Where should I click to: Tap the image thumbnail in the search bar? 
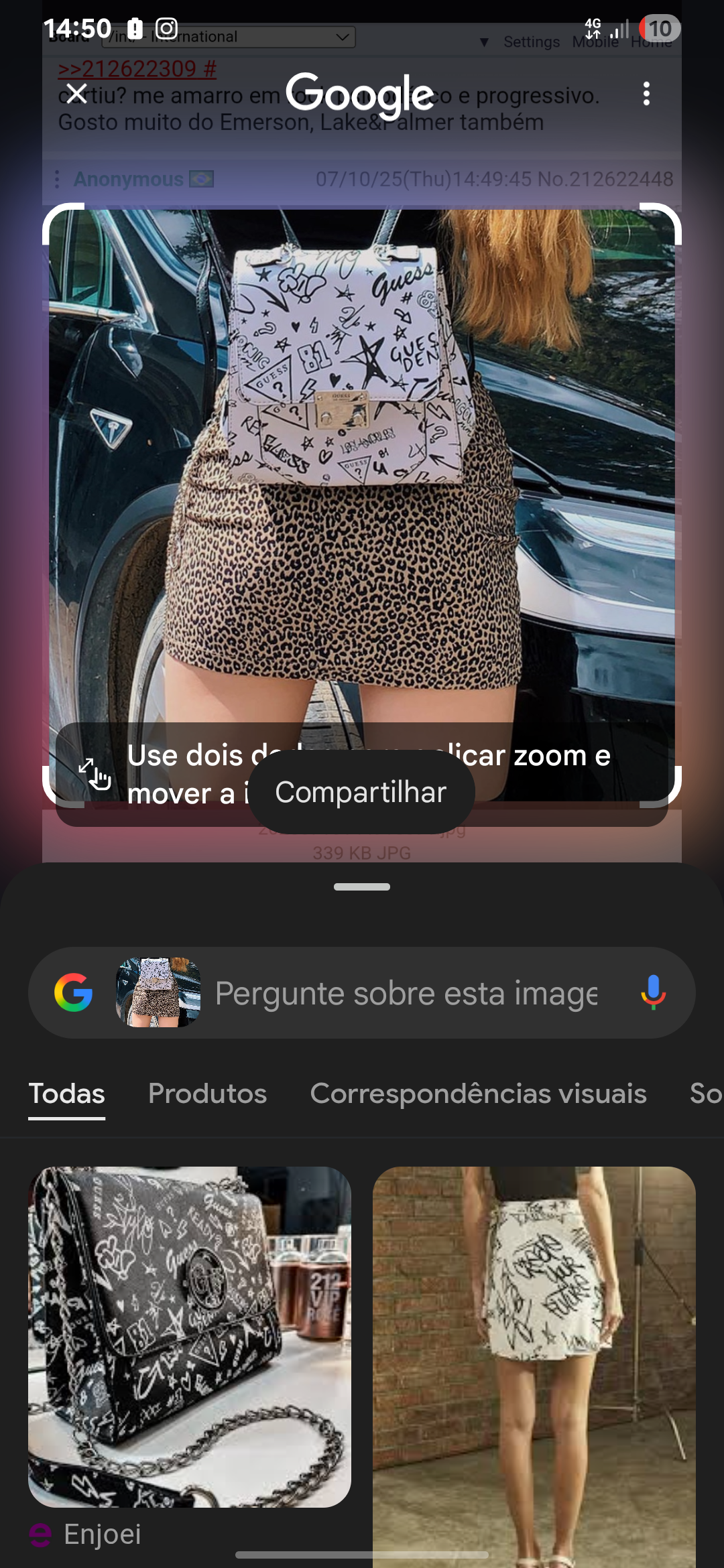(158, 992)
